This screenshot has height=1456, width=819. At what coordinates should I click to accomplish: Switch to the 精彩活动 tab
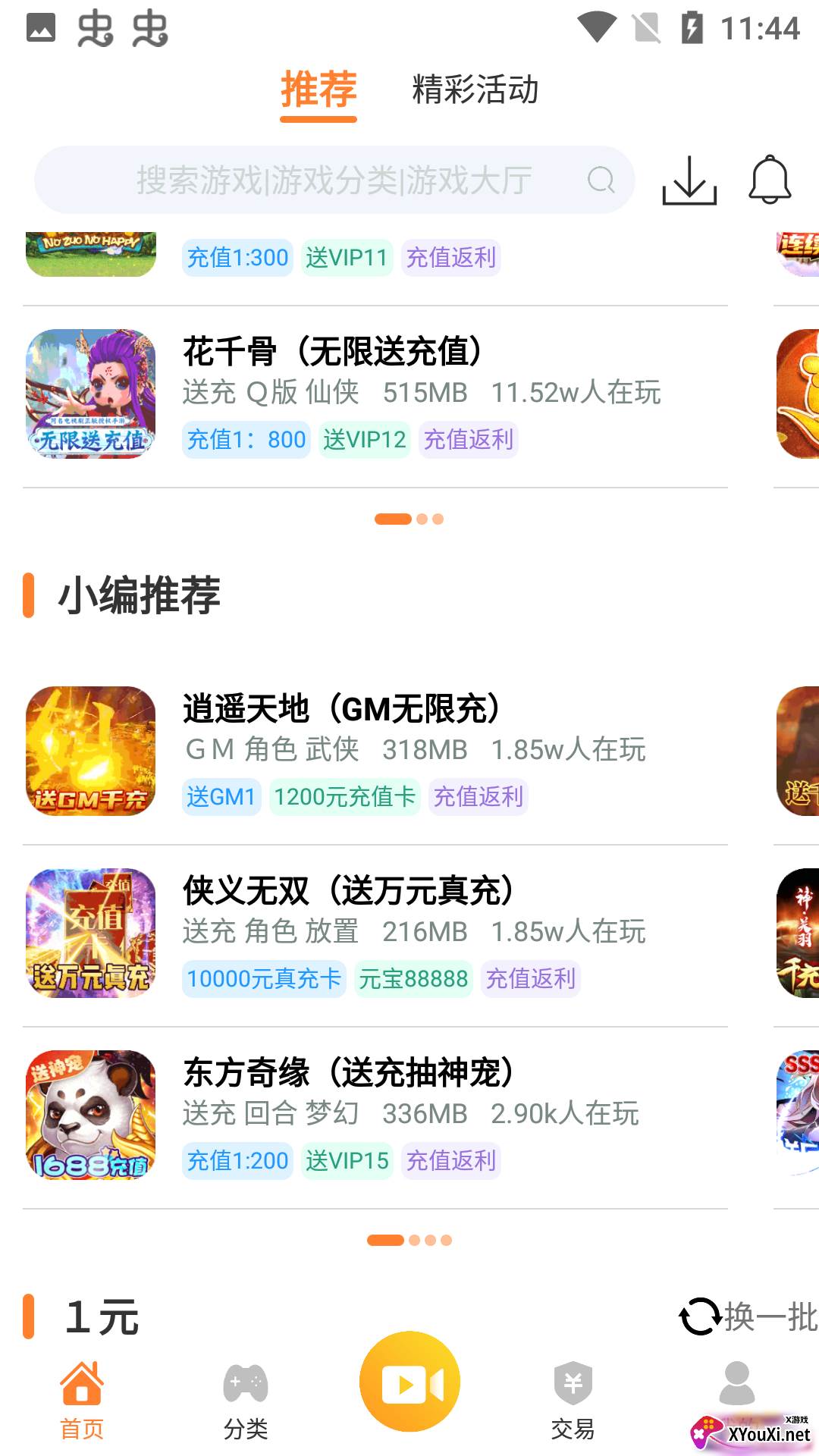(x=475, y=90)
